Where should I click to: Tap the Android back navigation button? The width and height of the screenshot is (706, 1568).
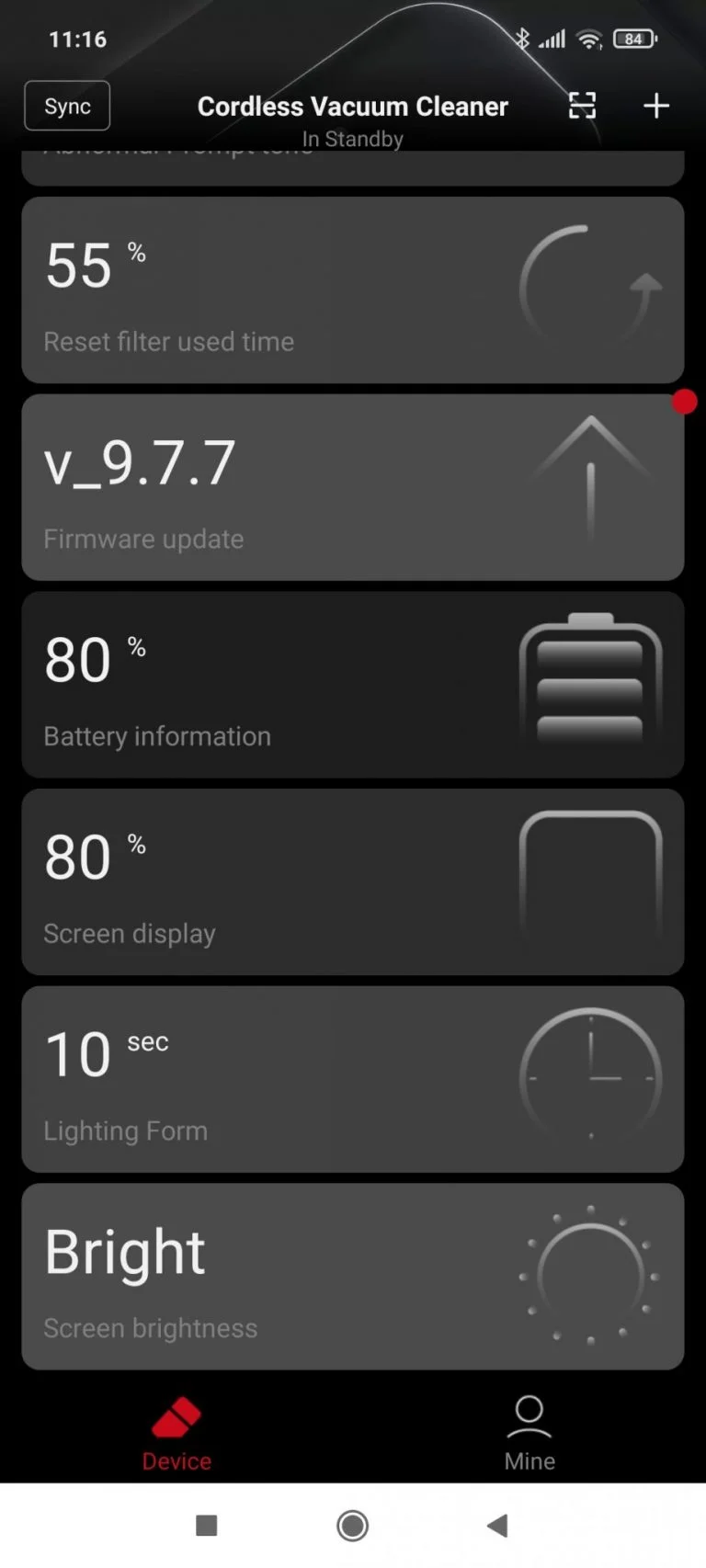click(x=497, y=1525)
